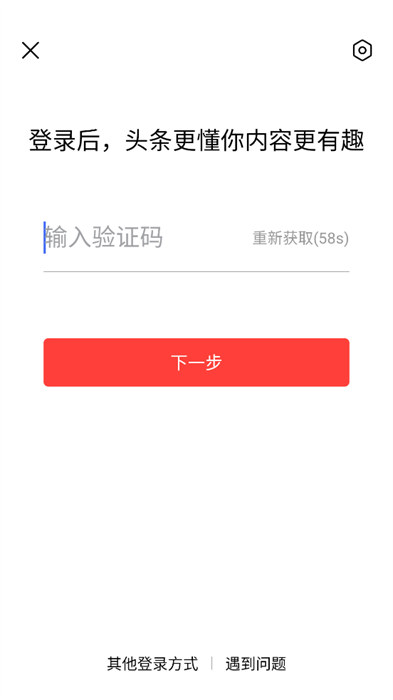Tap the 下一步 button
Image resolution: width=393 pixels, height=700 pixels.
(196, 362)
